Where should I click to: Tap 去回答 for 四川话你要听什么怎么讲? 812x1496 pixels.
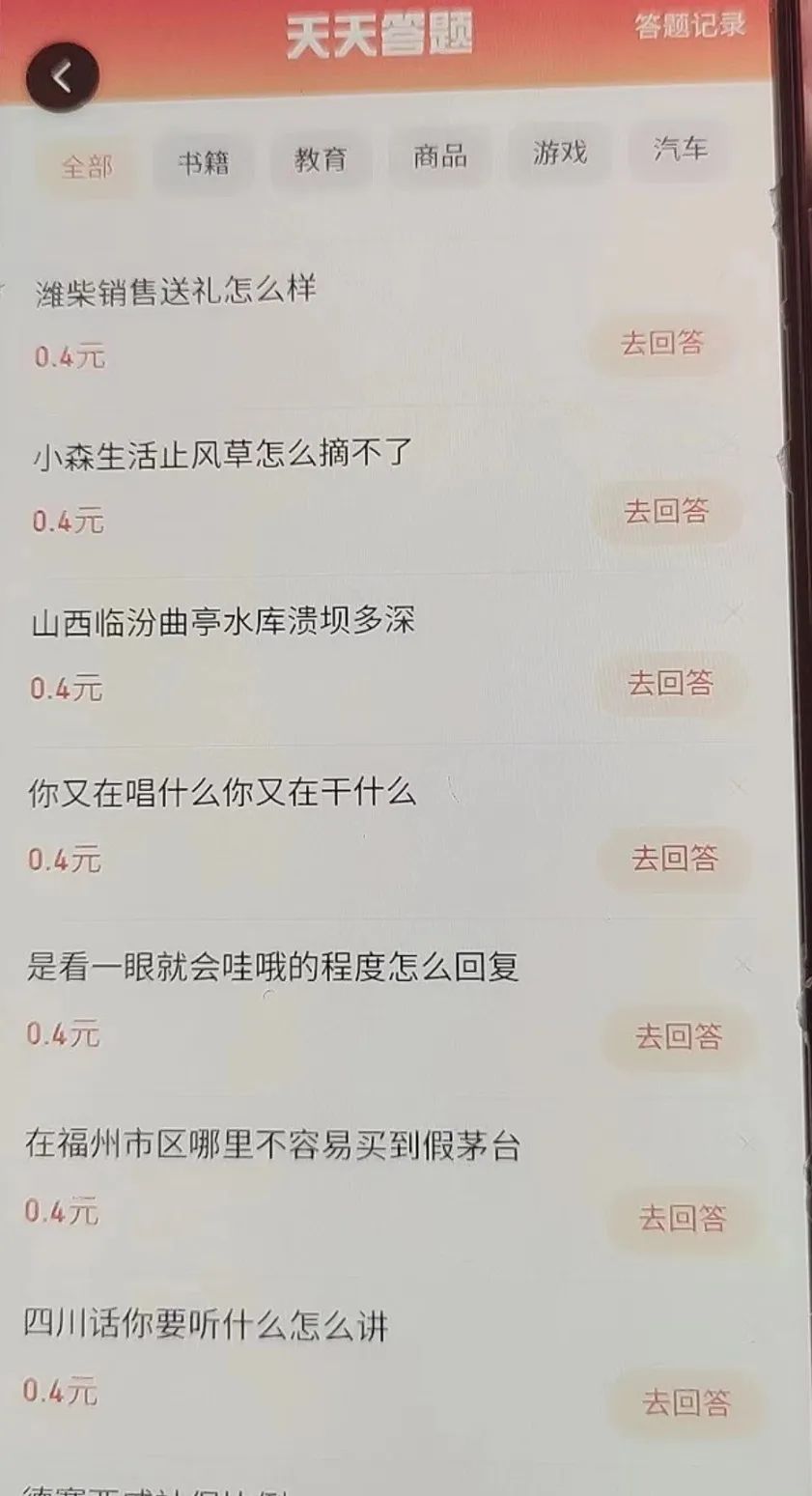686,1401
